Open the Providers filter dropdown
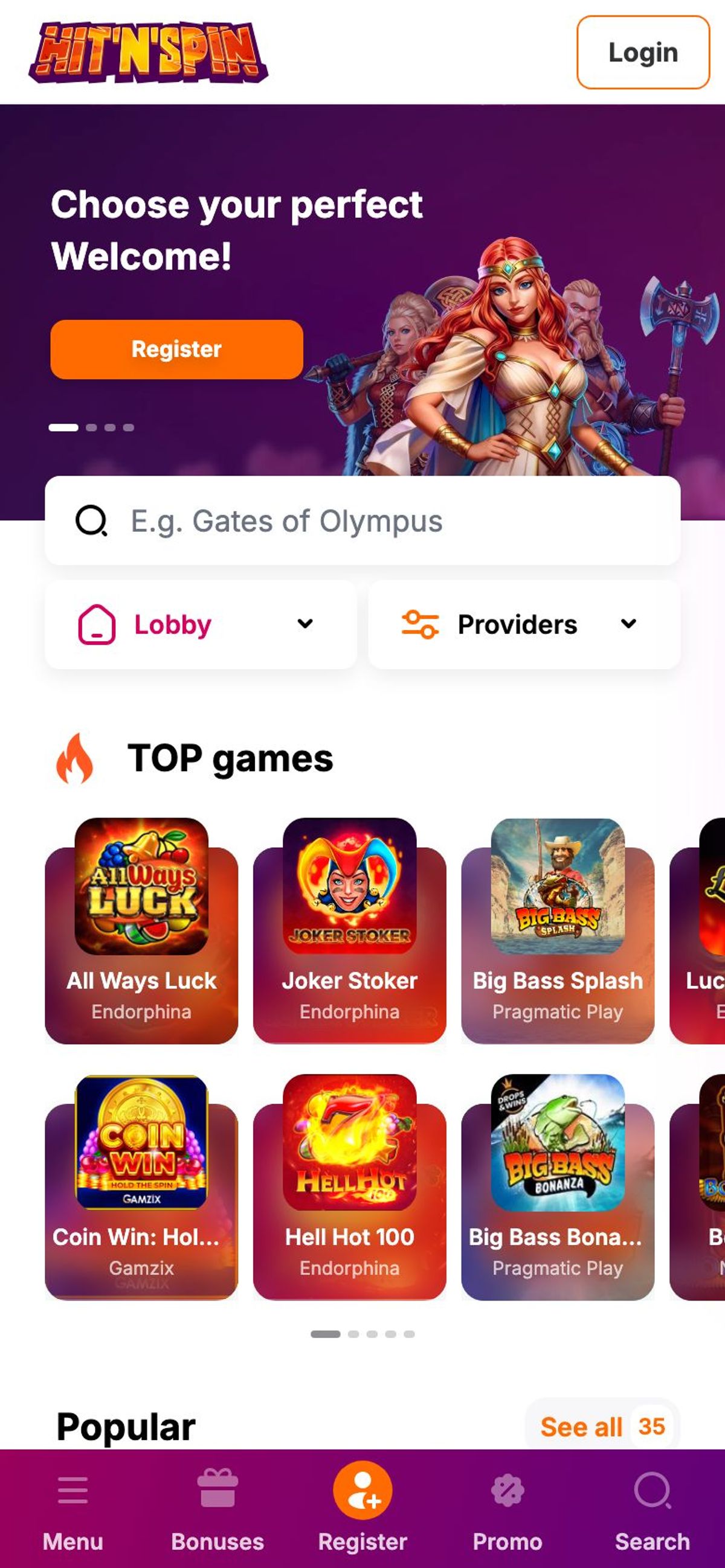 [524, 624]
